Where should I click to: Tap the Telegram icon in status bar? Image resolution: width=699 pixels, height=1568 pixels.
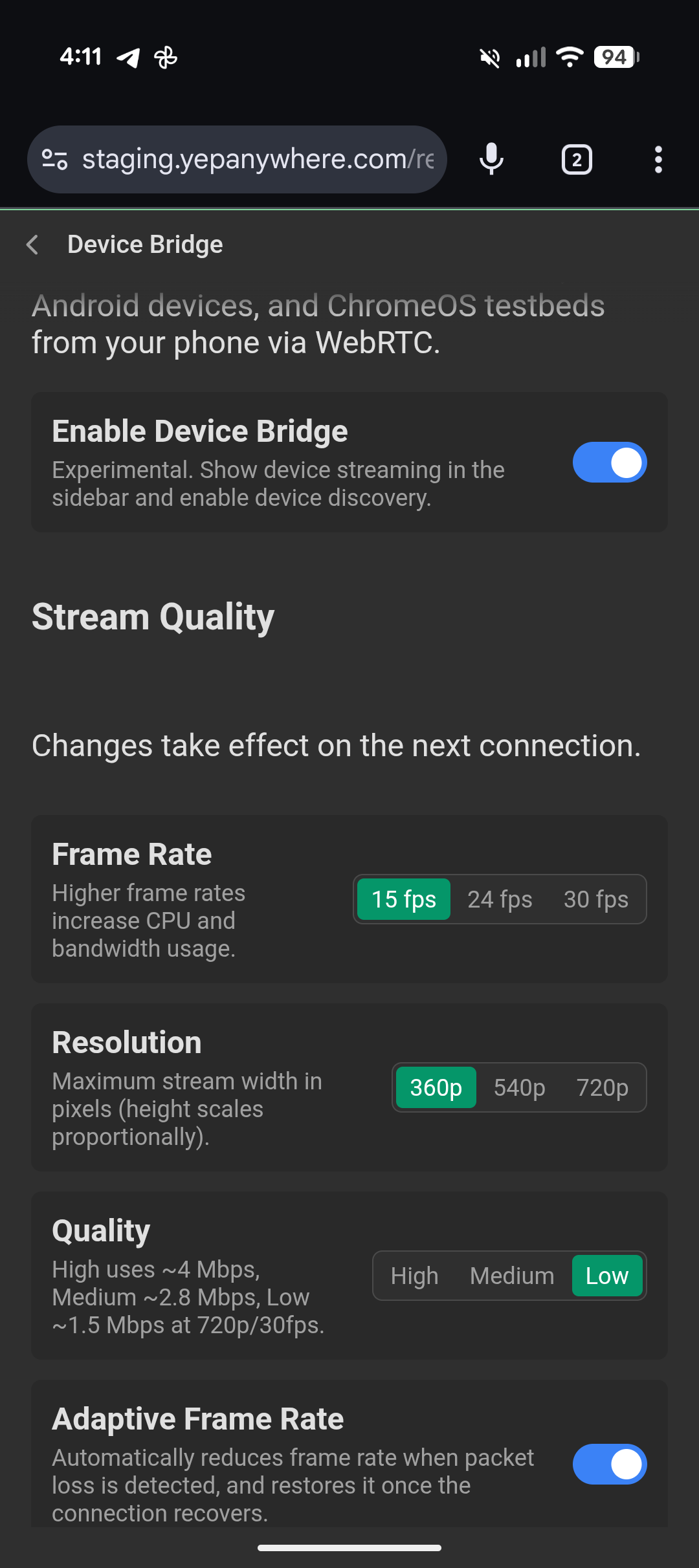pos(127,57)
